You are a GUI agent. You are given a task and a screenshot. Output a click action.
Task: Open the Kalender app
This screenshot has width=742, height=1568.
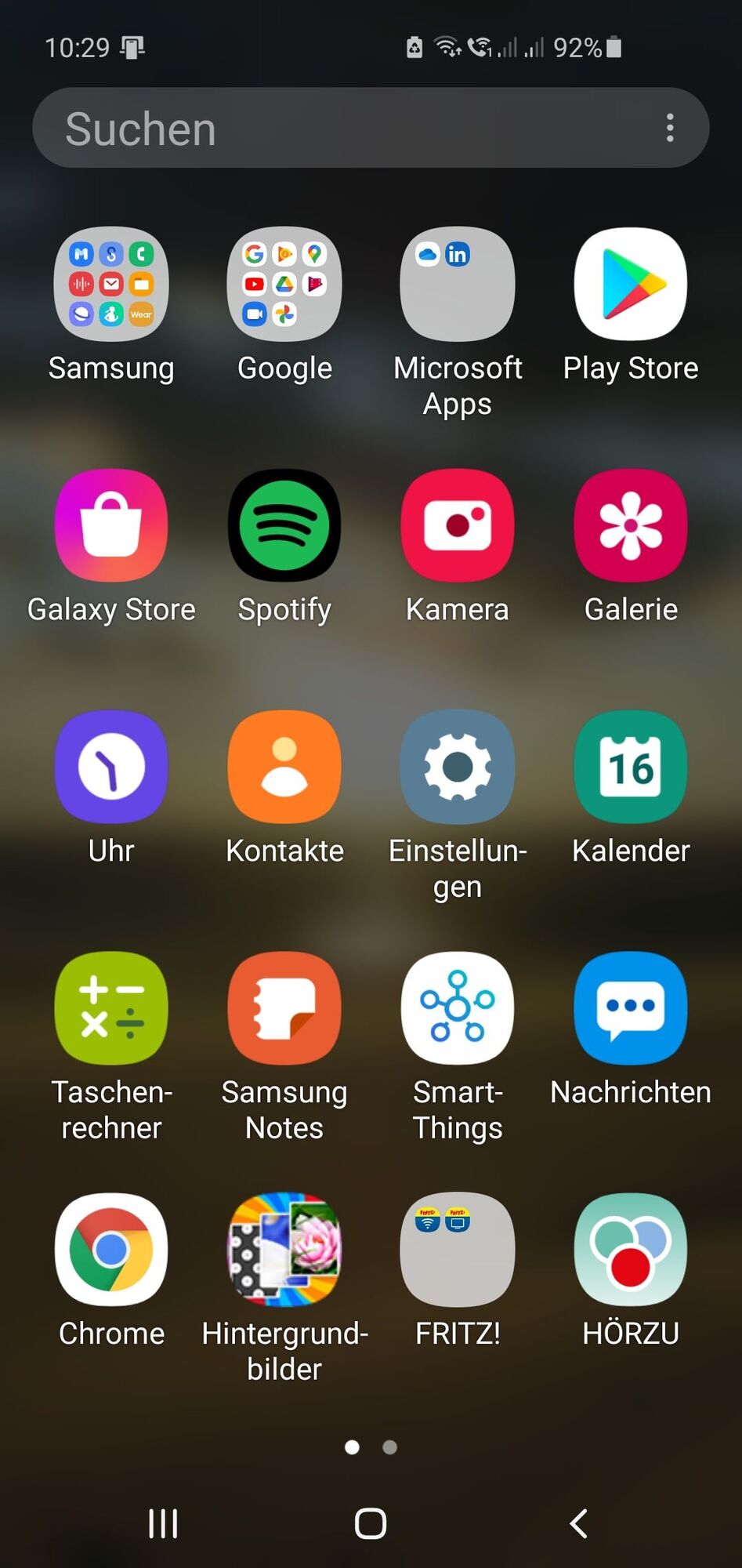pos(631,767)
